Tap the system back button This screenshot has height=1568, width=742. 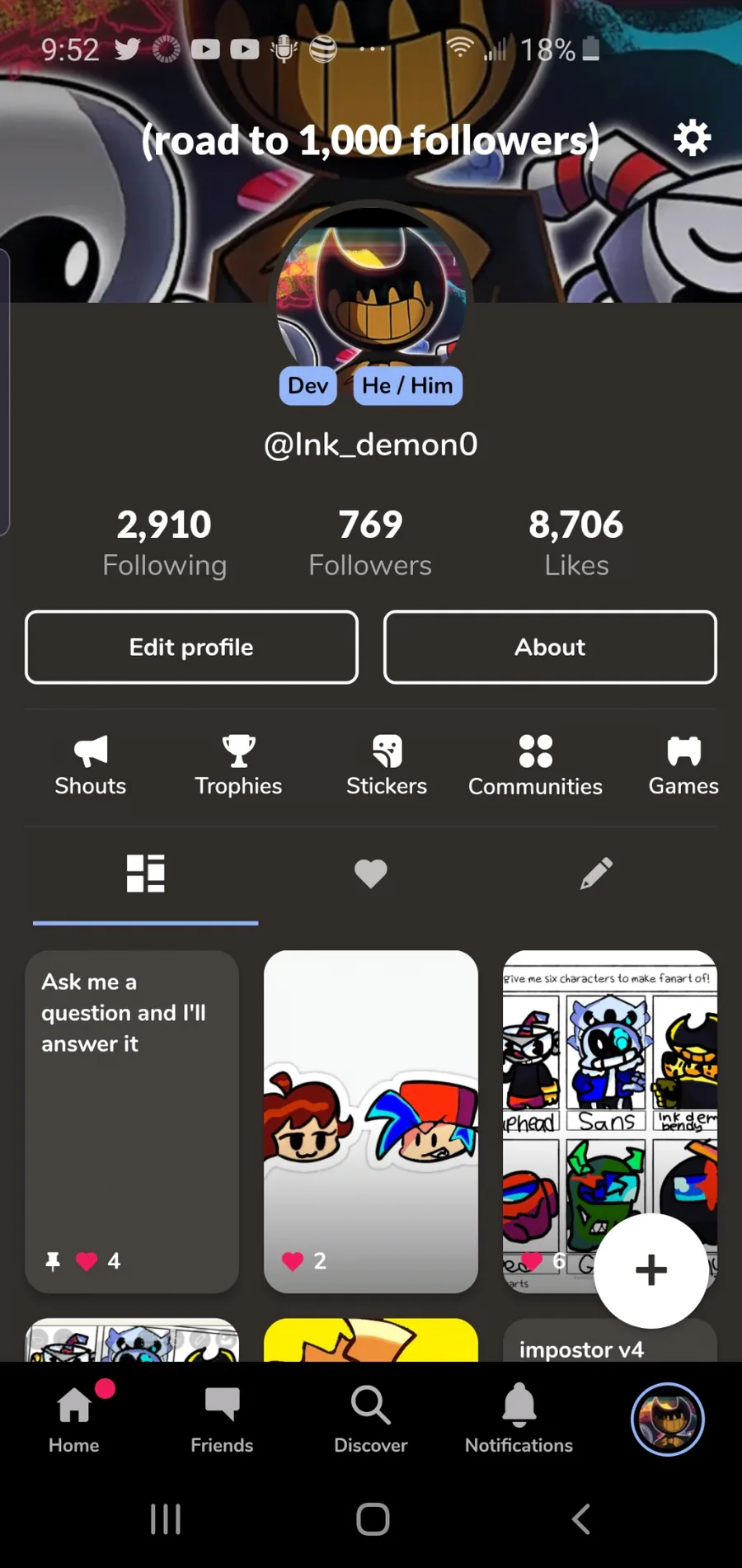click(x=581, y=1519)
